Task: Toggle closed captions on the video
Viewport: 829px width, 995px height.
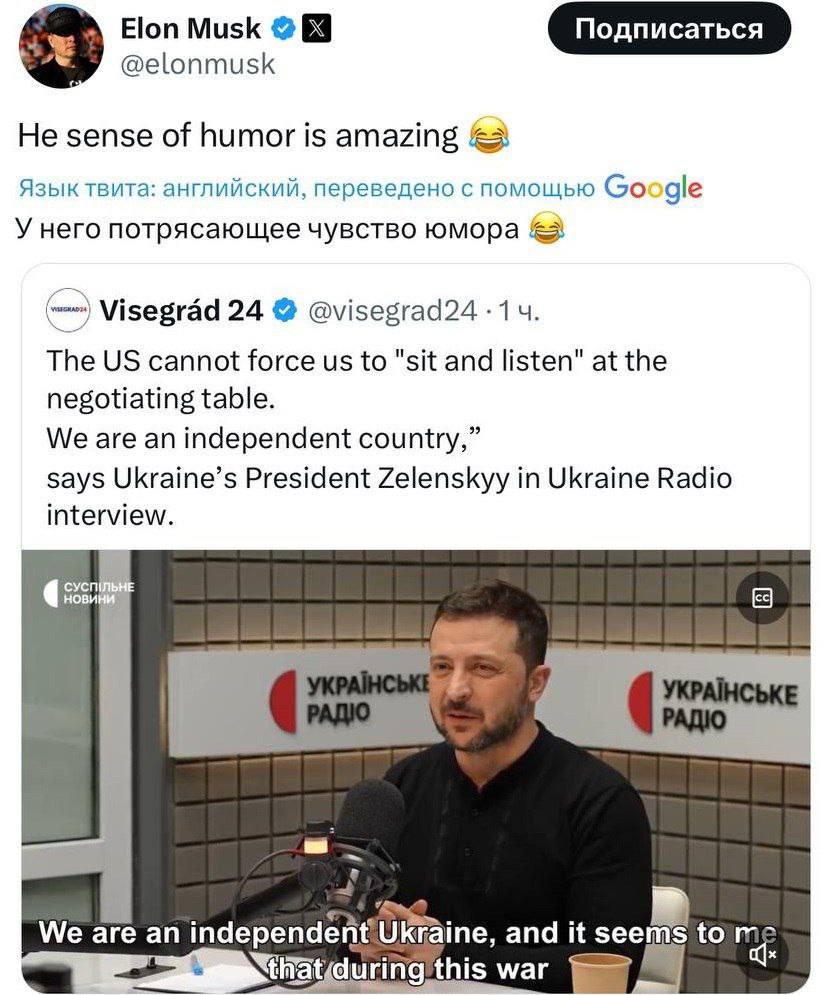Action: [763, 597]
